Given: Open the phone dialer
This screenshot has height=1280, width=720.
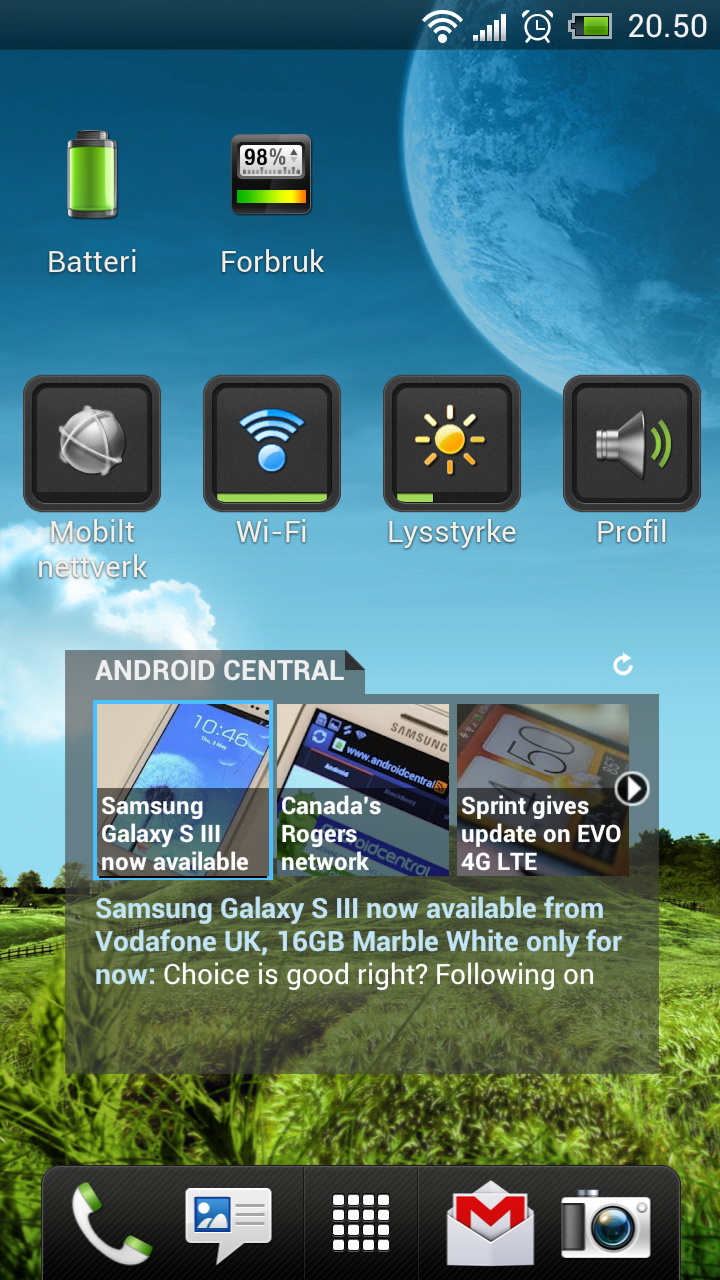Looking at the screenshot, I should click(111, 1223).
